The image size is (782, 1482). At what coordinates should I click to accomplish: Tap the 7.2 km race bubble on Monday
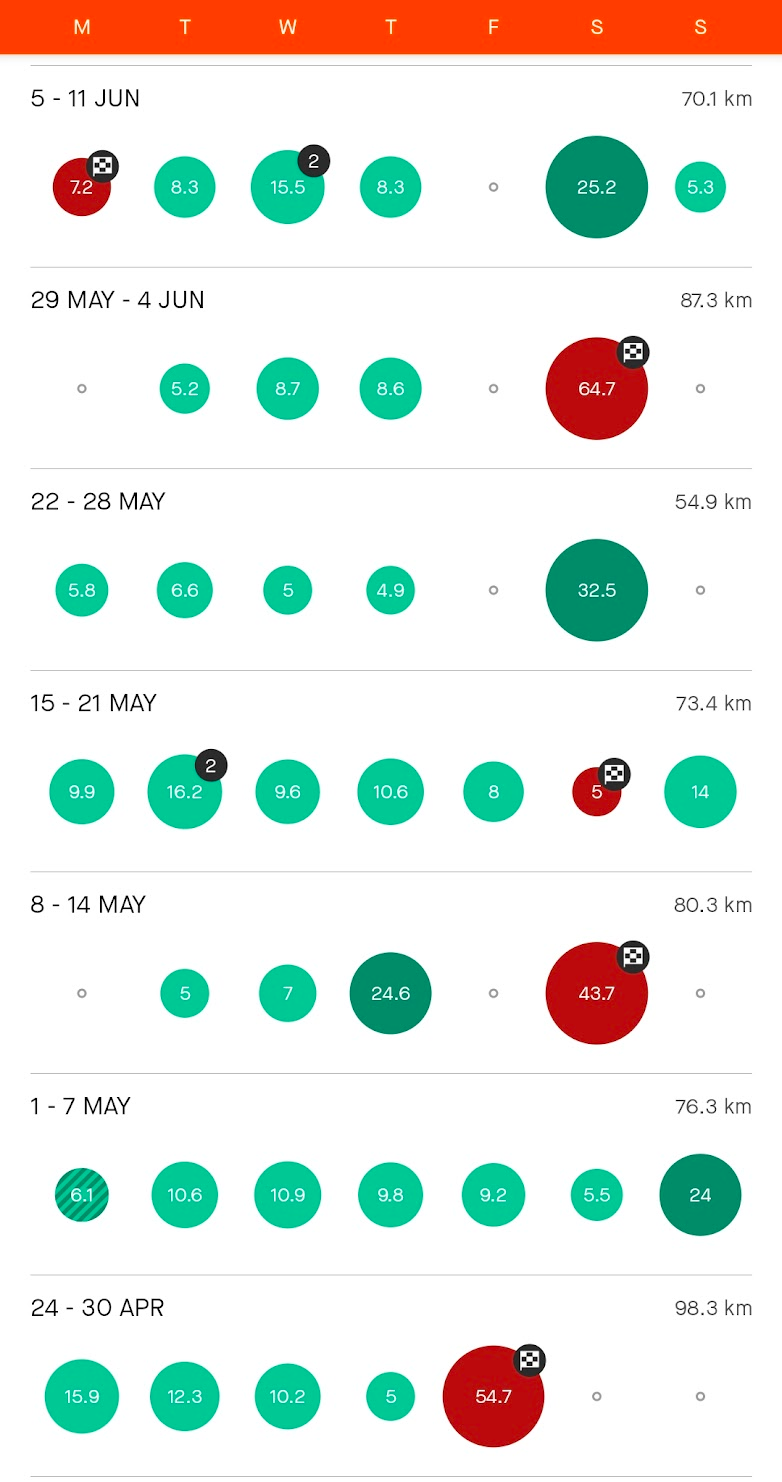pyautogui.click(x=82, y=187)
